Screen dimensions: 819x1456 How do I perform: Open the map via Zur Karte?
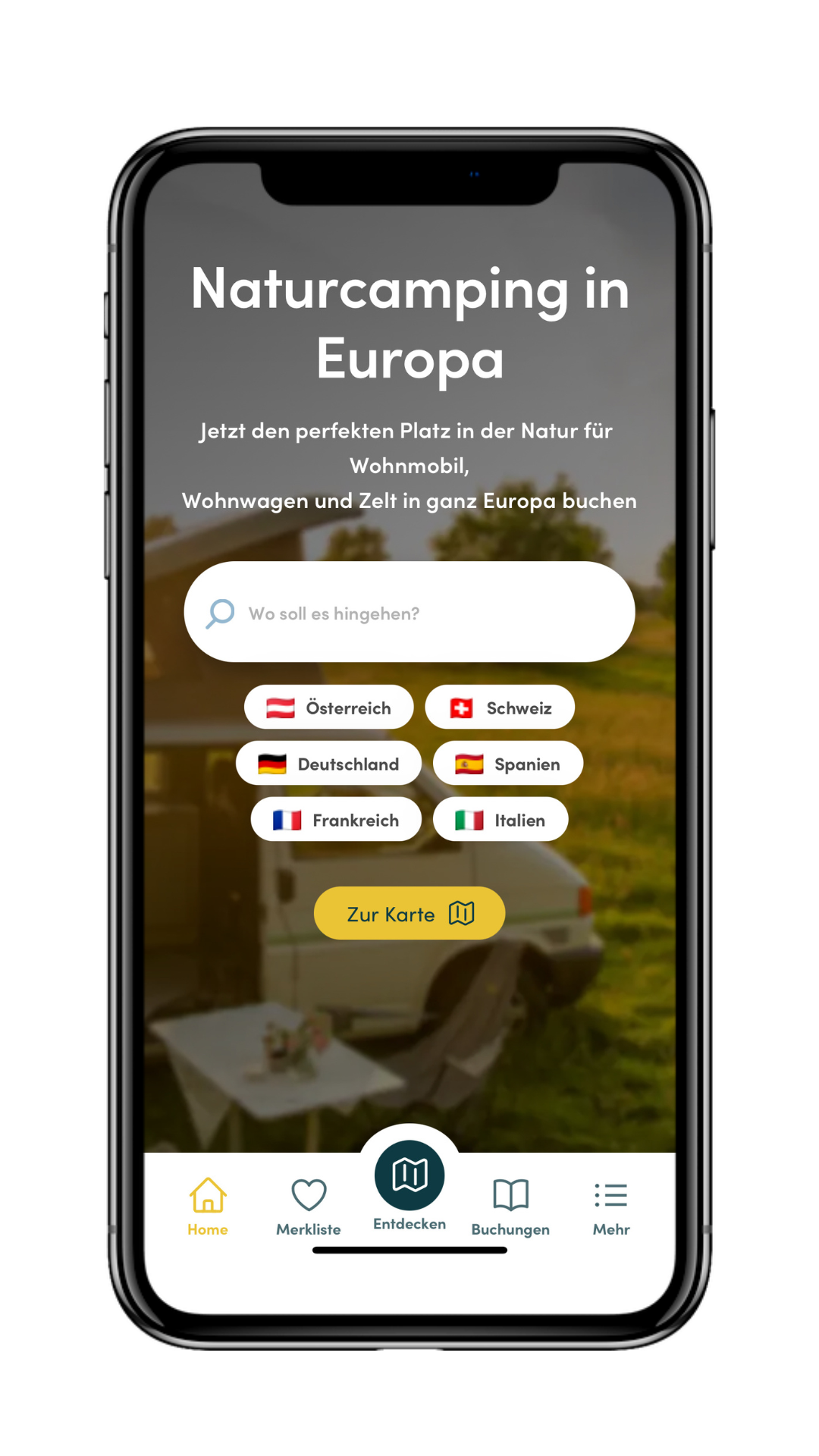409,914
